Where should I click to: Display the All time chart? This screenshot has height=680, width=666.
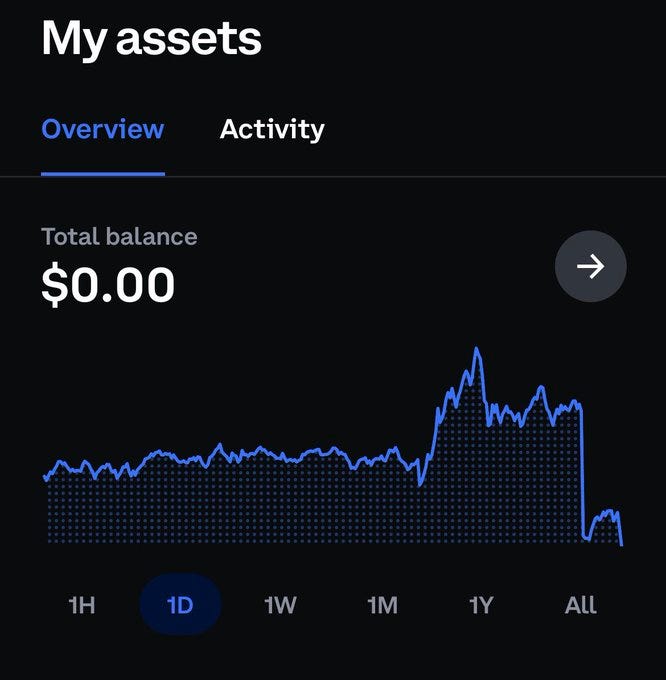pos(580,605)
